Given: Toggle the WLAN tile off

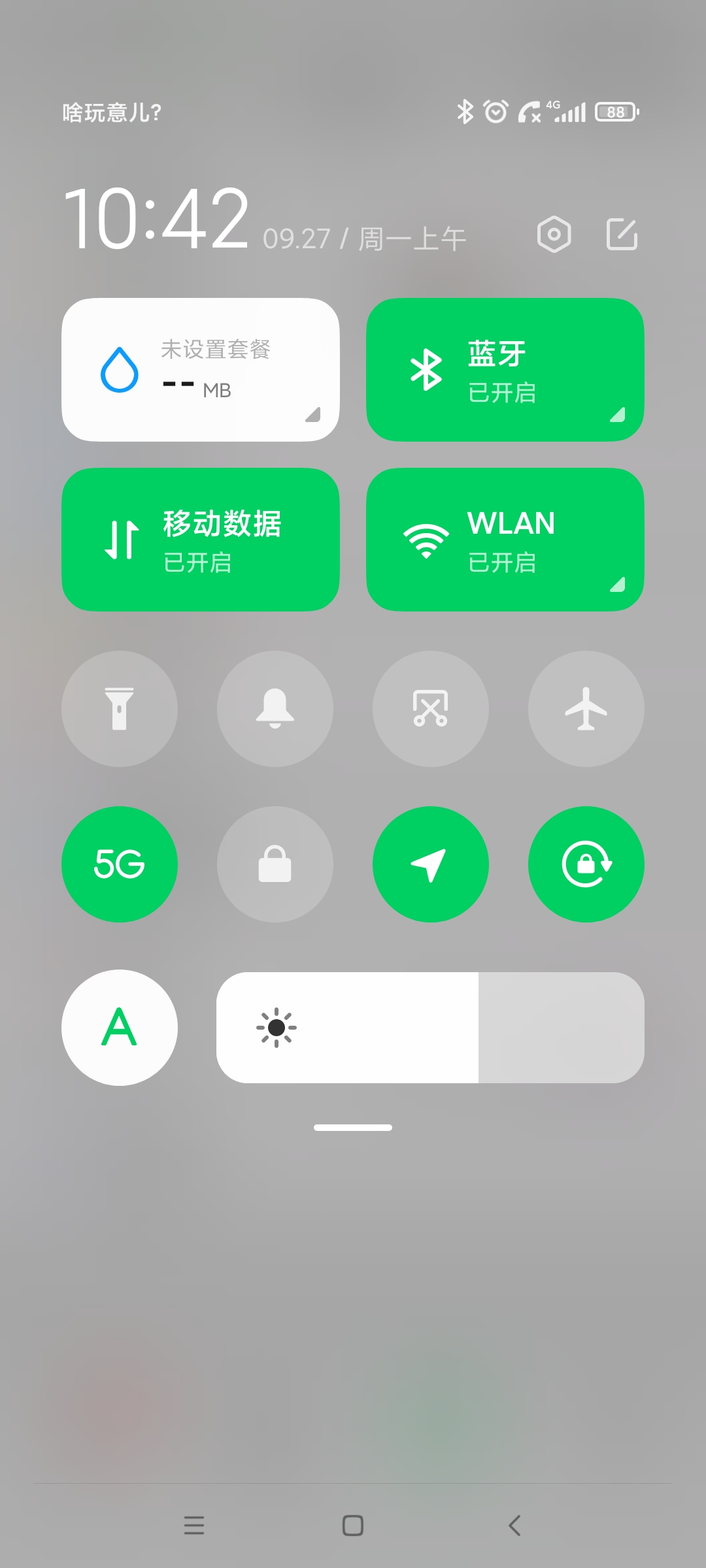Looking at the screenshot, I should [505, 540].
